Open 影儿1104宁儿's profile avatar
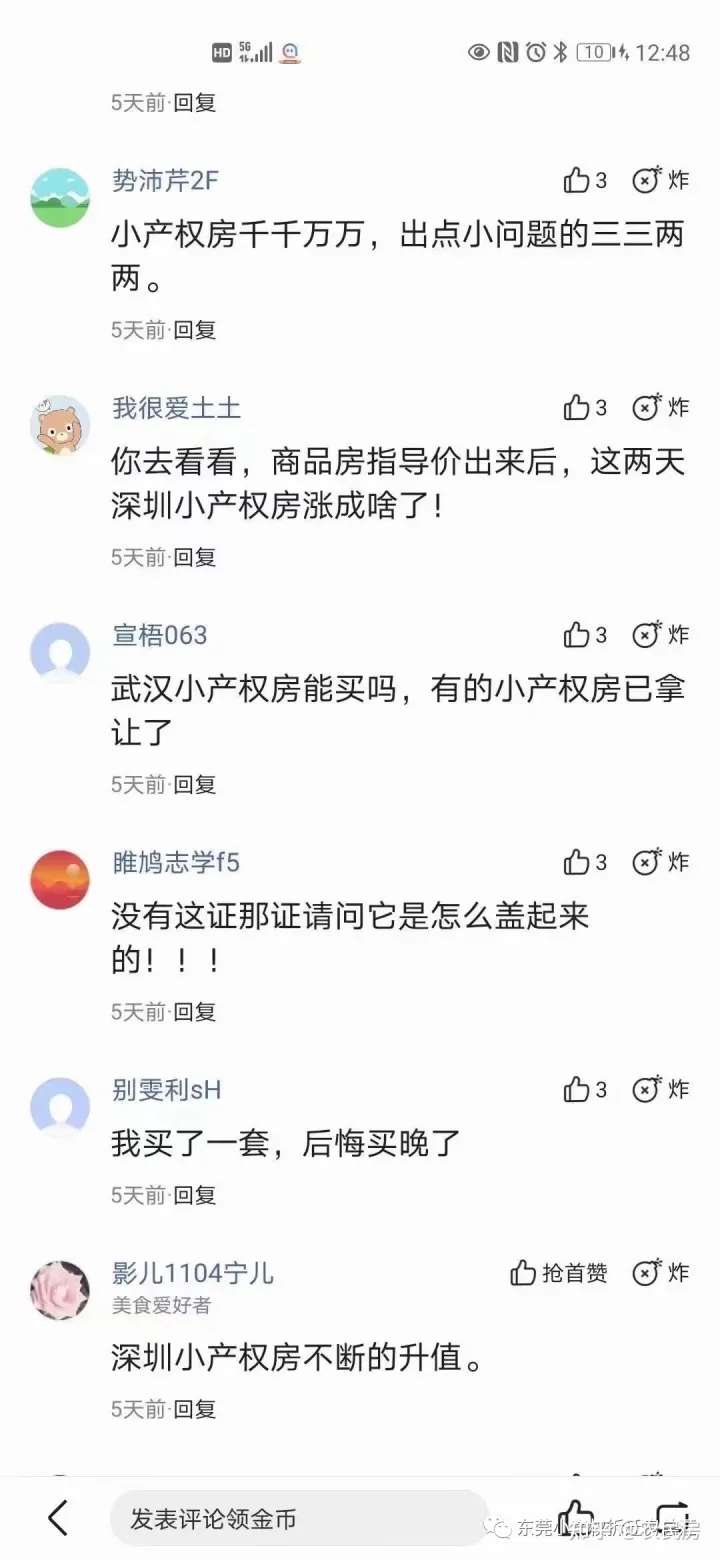This screenshot has width=720, height=1560. pos(60,1290)
